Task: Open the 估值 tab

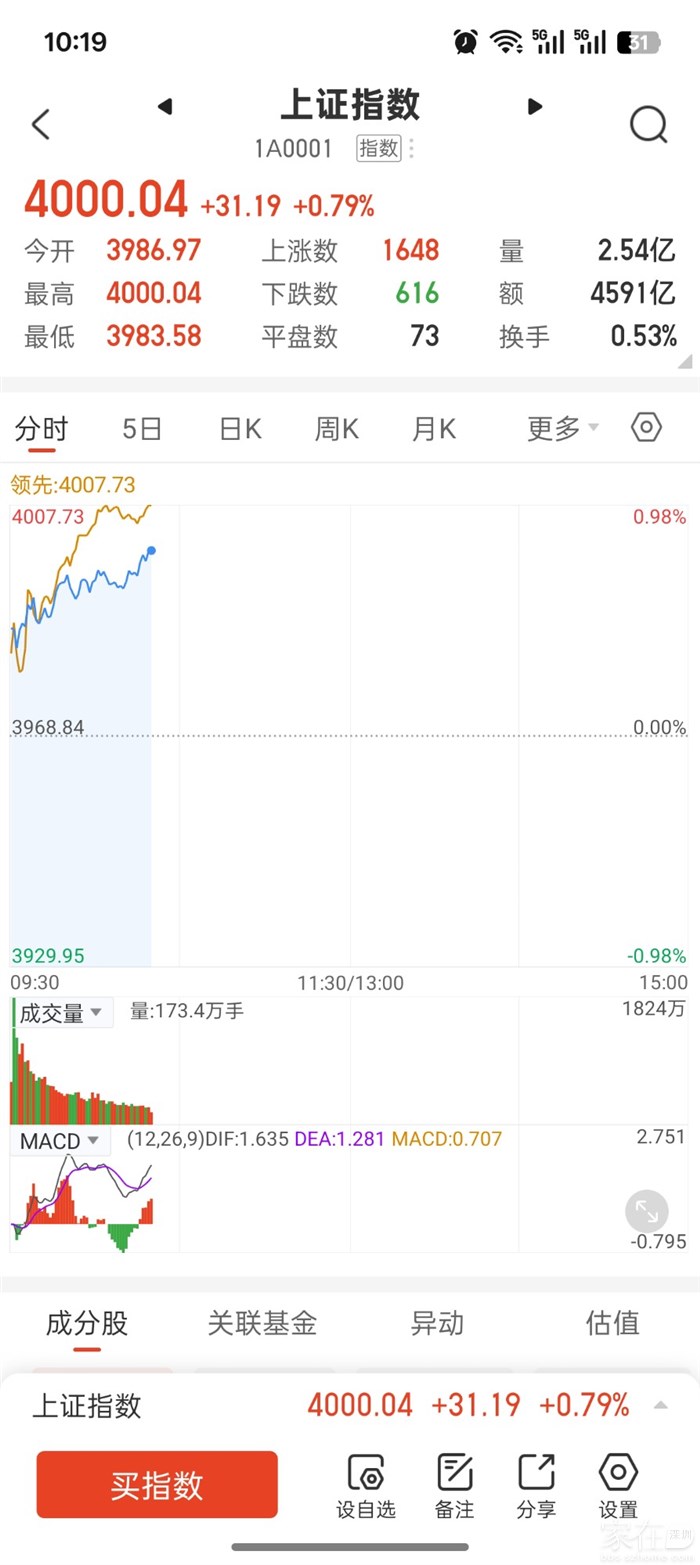Action: click(x=612, y=1323)
